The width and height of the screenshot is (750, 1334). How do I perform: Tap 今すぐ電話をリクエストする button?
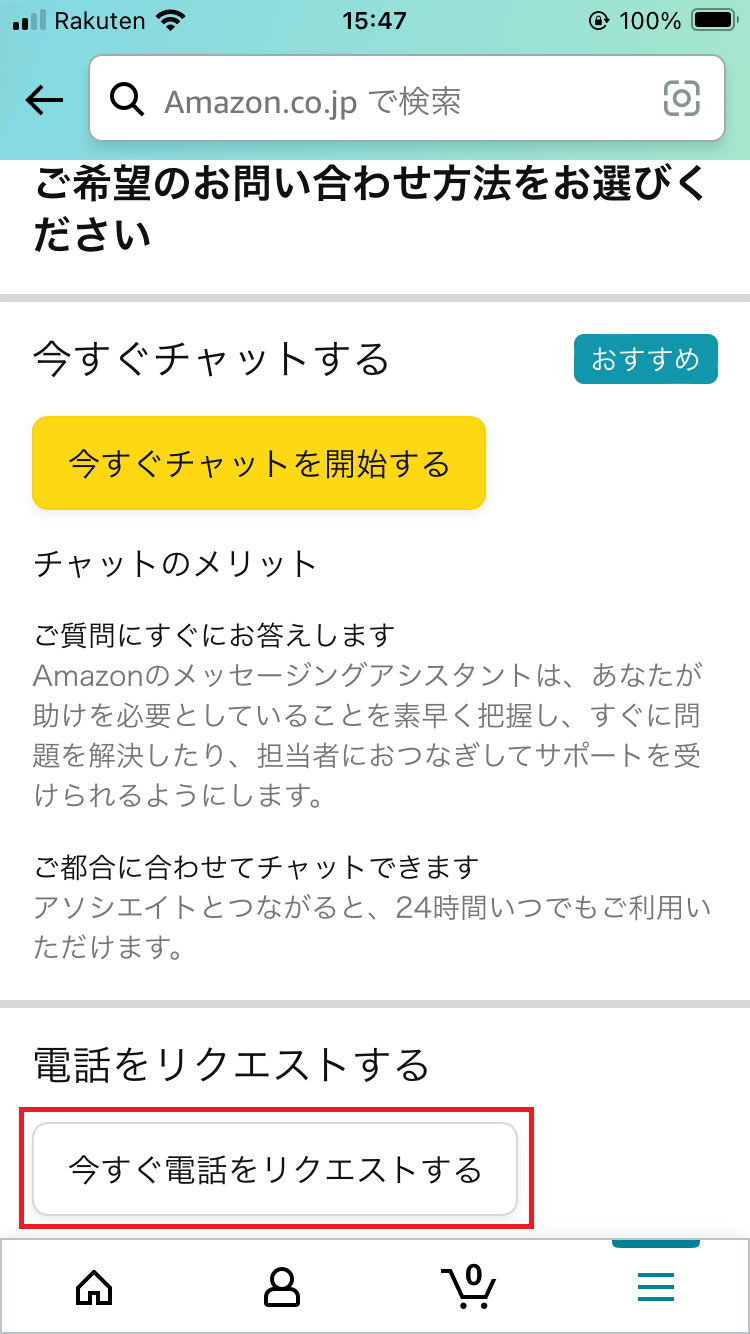(x=275, y=1168)
